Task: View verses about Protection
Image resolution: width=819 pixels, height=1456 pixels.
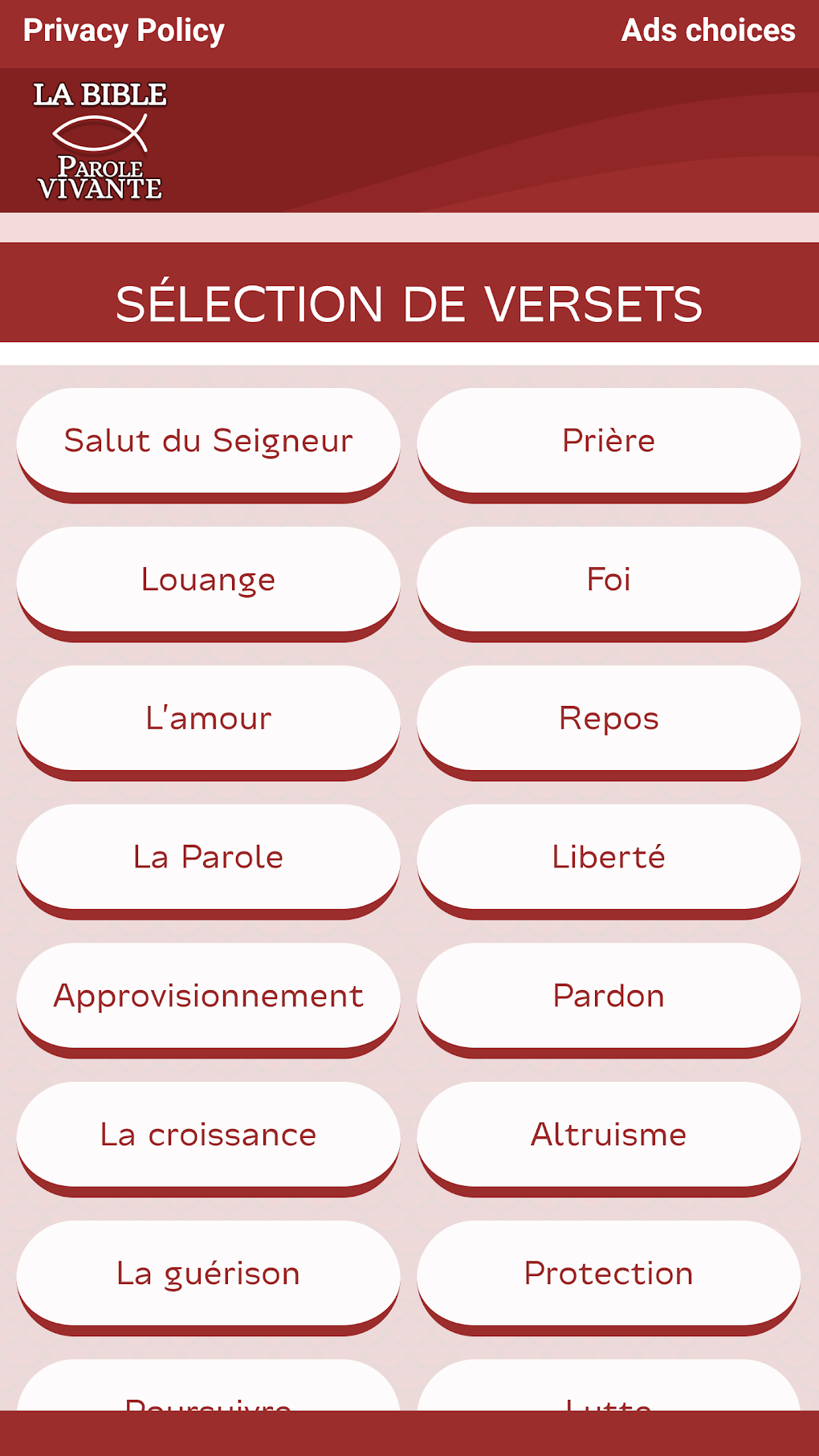Action: click(609, 1275)
